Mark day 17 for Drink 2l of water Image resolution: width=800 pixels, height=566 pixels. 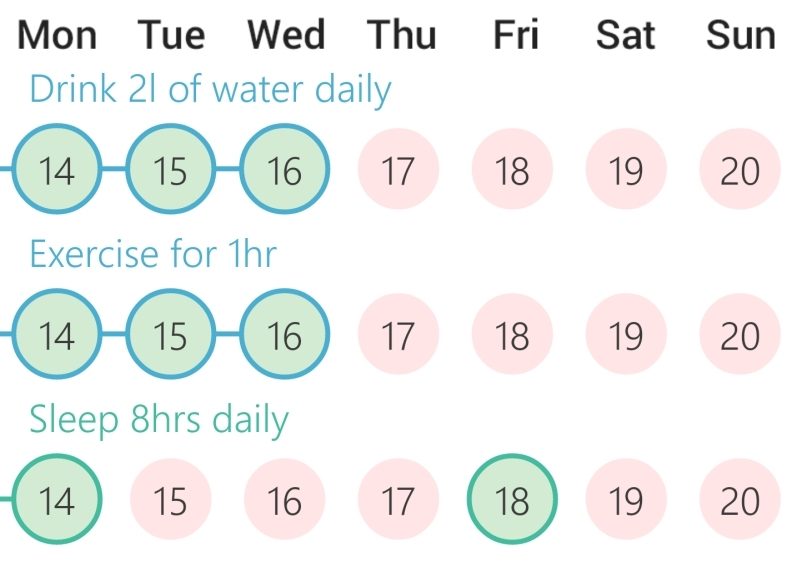[398, 169]
